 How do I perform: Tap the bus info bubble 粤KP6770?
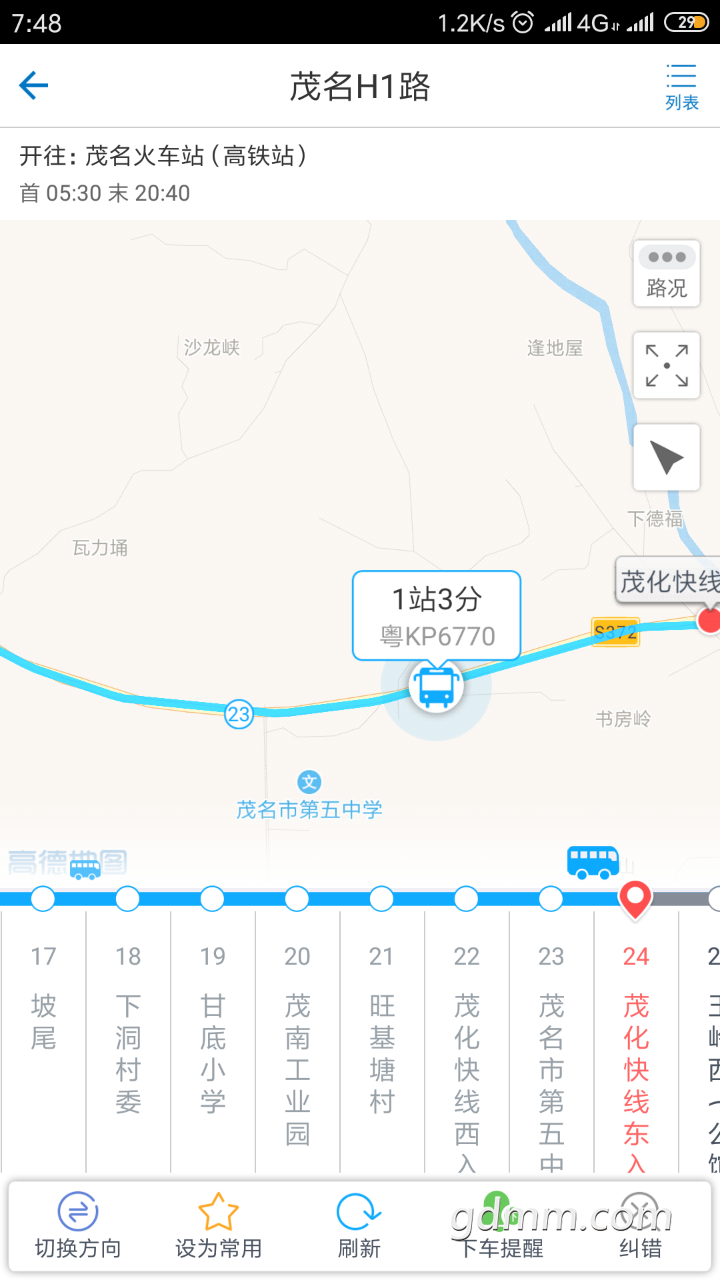(436, 616)
